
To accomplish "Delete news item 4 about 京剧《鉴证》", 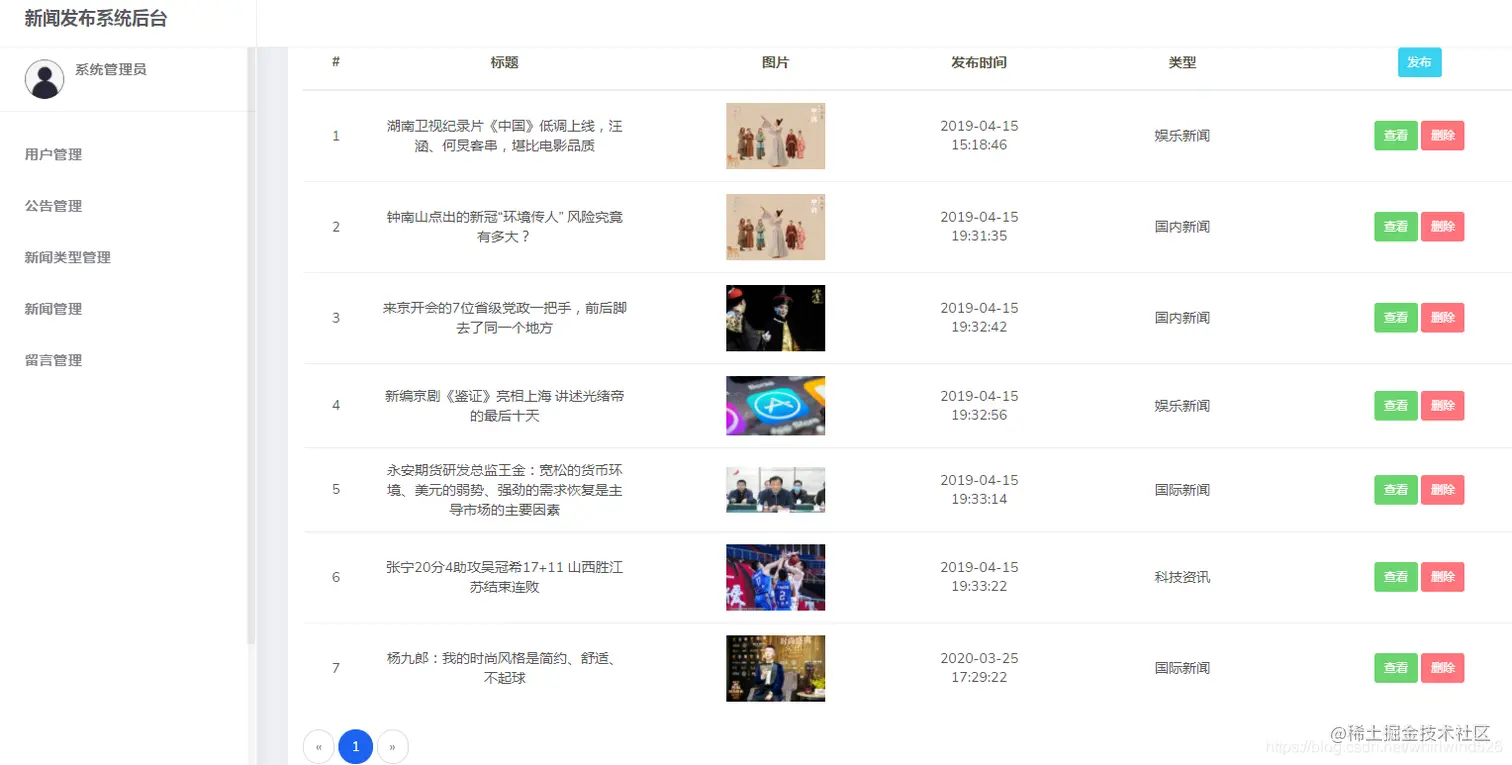I will coord(1442,406).
